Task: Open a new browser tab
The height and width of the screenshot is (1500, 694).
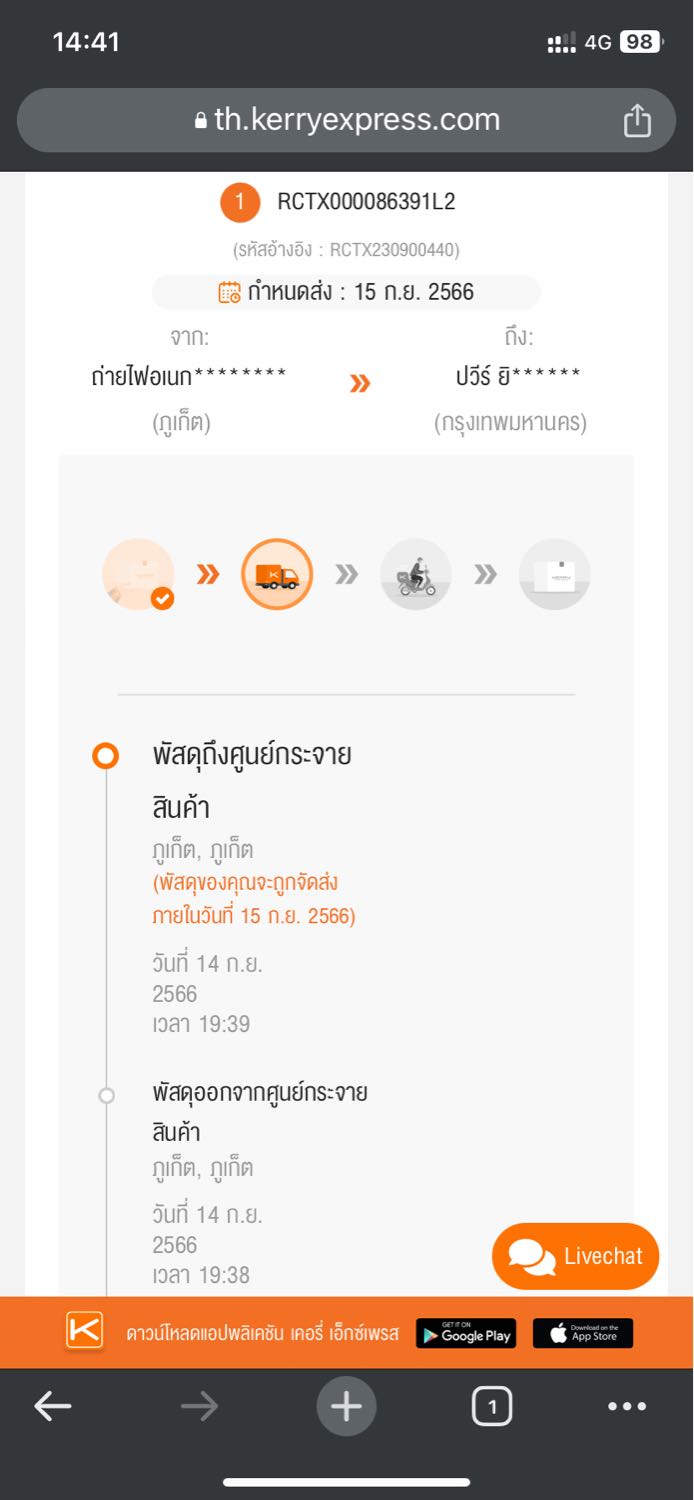Action: (x=346, y=1407)
